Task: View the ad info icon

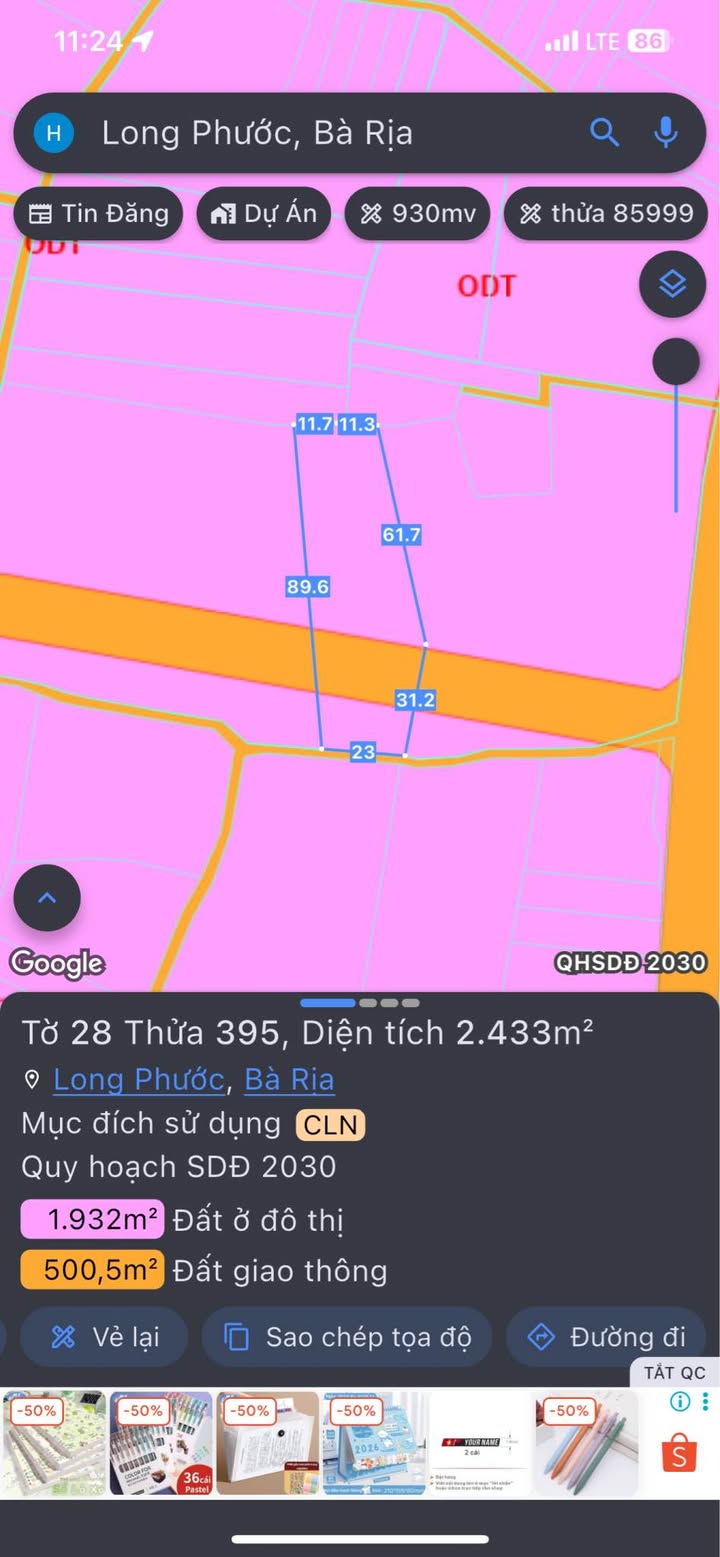Action: (x=680, y=1401)
